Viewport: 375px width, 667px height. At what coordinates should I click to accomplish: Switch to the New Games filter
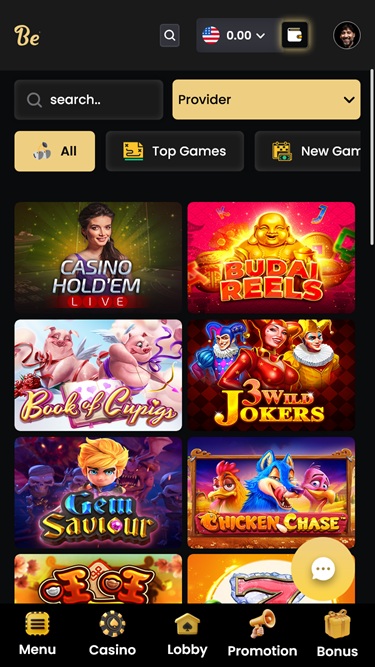(x=307, y=151)
